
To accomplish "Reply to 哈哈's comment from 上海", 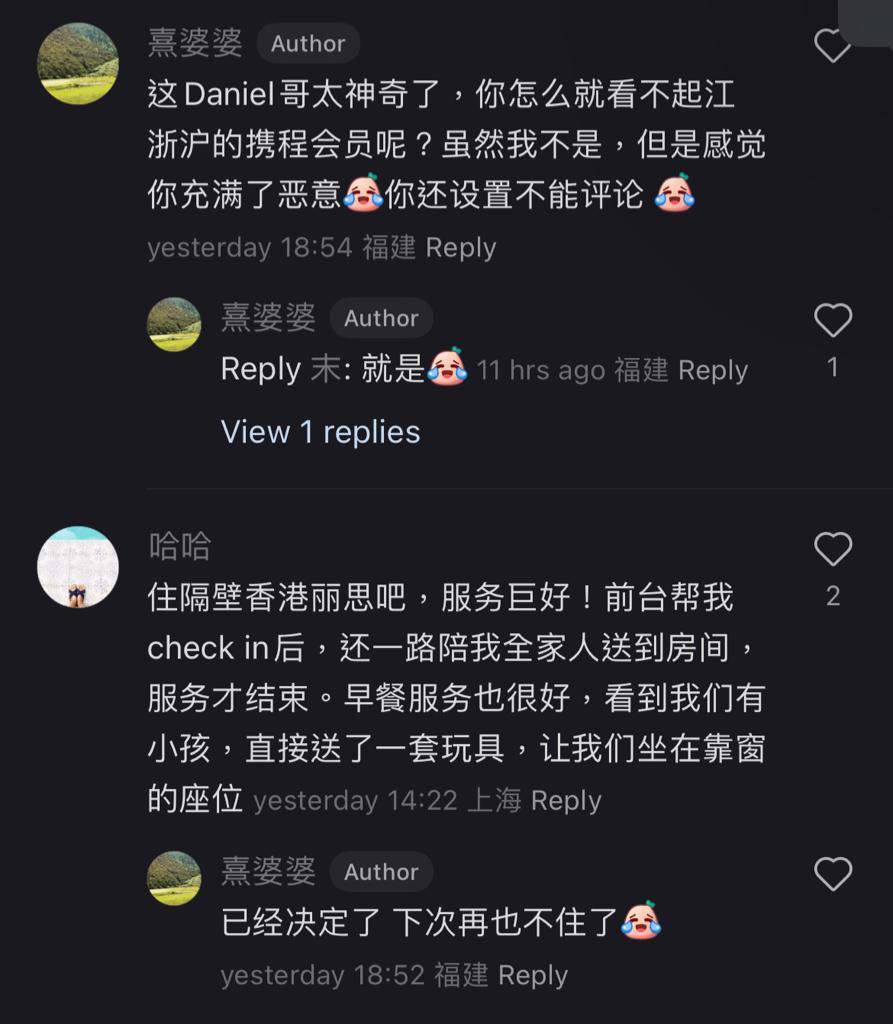I will 565,801.
